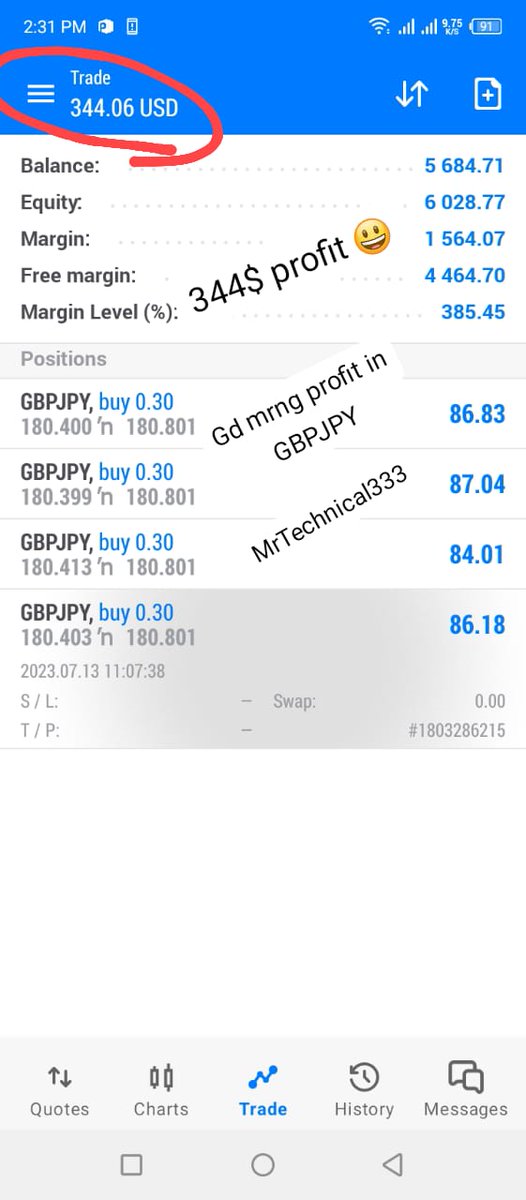Tap the system back button
Screen dimensions: 526x1200
(393, 1164)
